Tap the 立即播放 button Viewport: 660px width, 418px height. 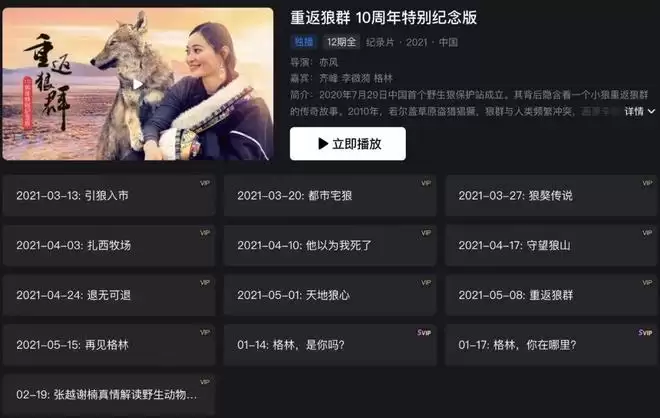pyautogui.click(x=347, y=144)
